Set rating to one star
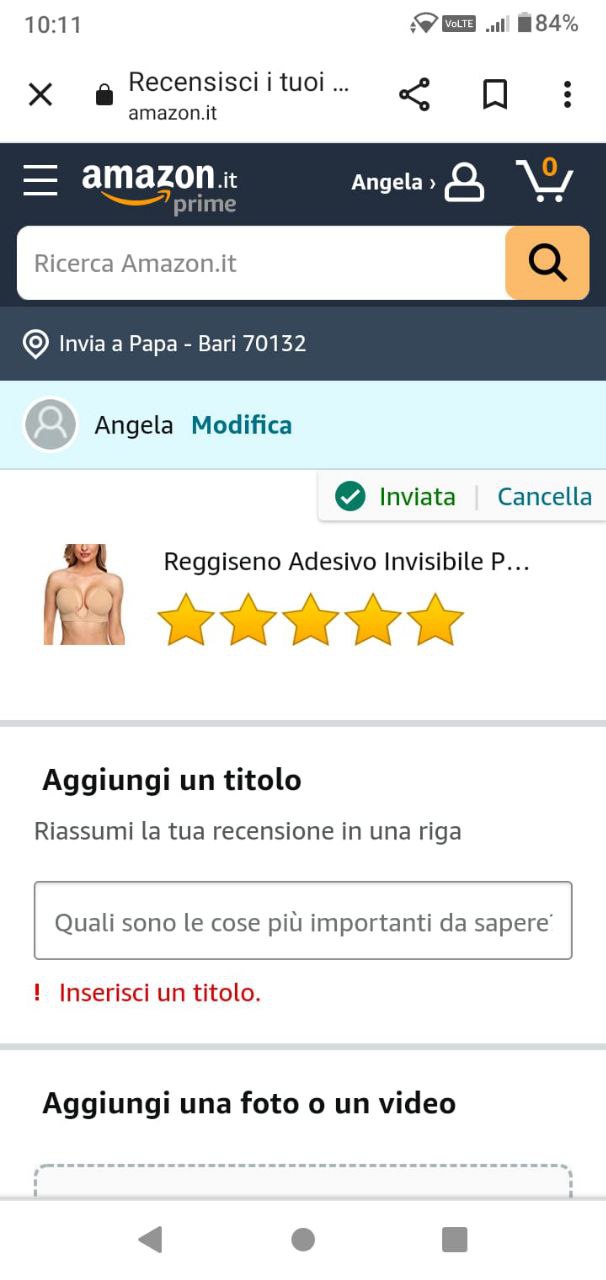606x1280 pixels. point(186,620)
